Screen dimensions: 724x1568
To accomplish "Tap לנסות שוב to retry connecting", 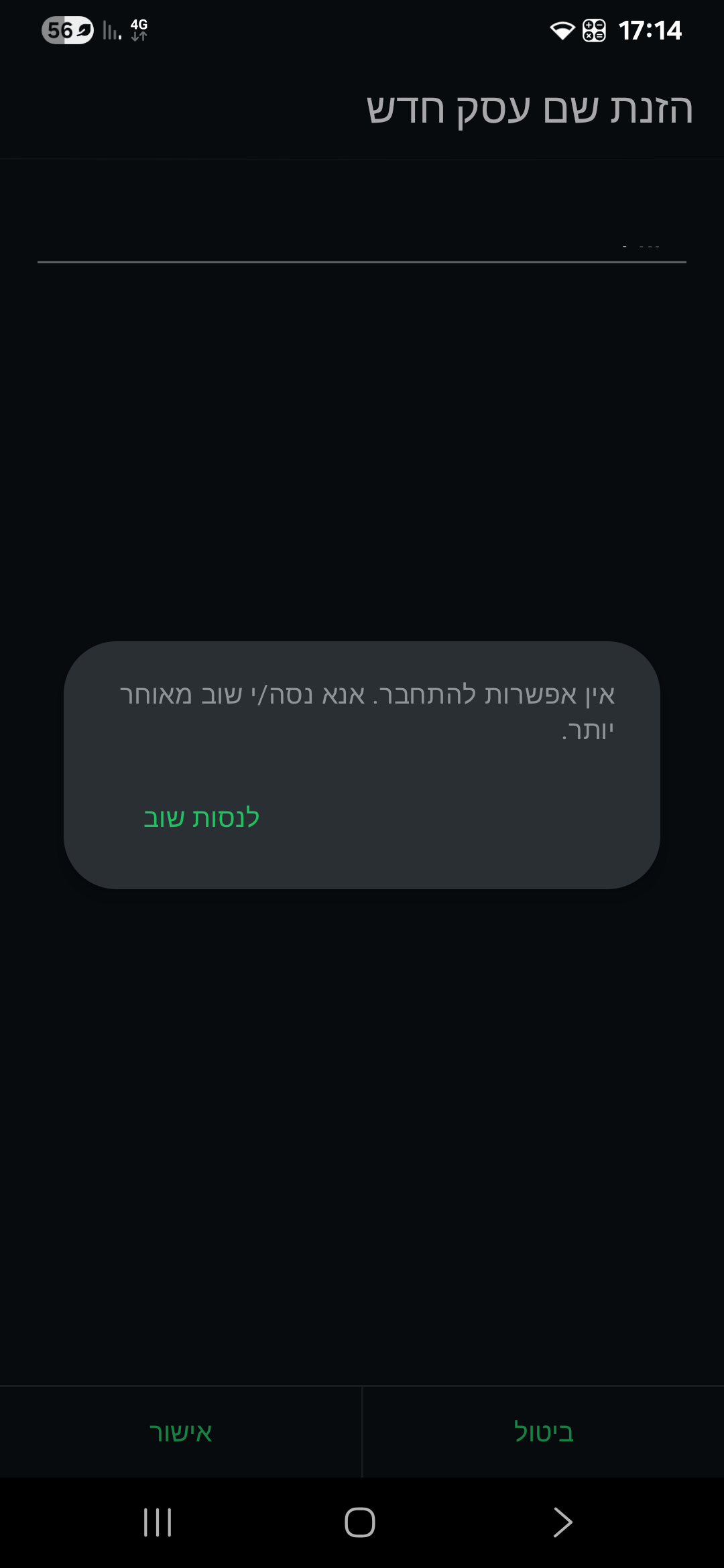I will point(201,818).
